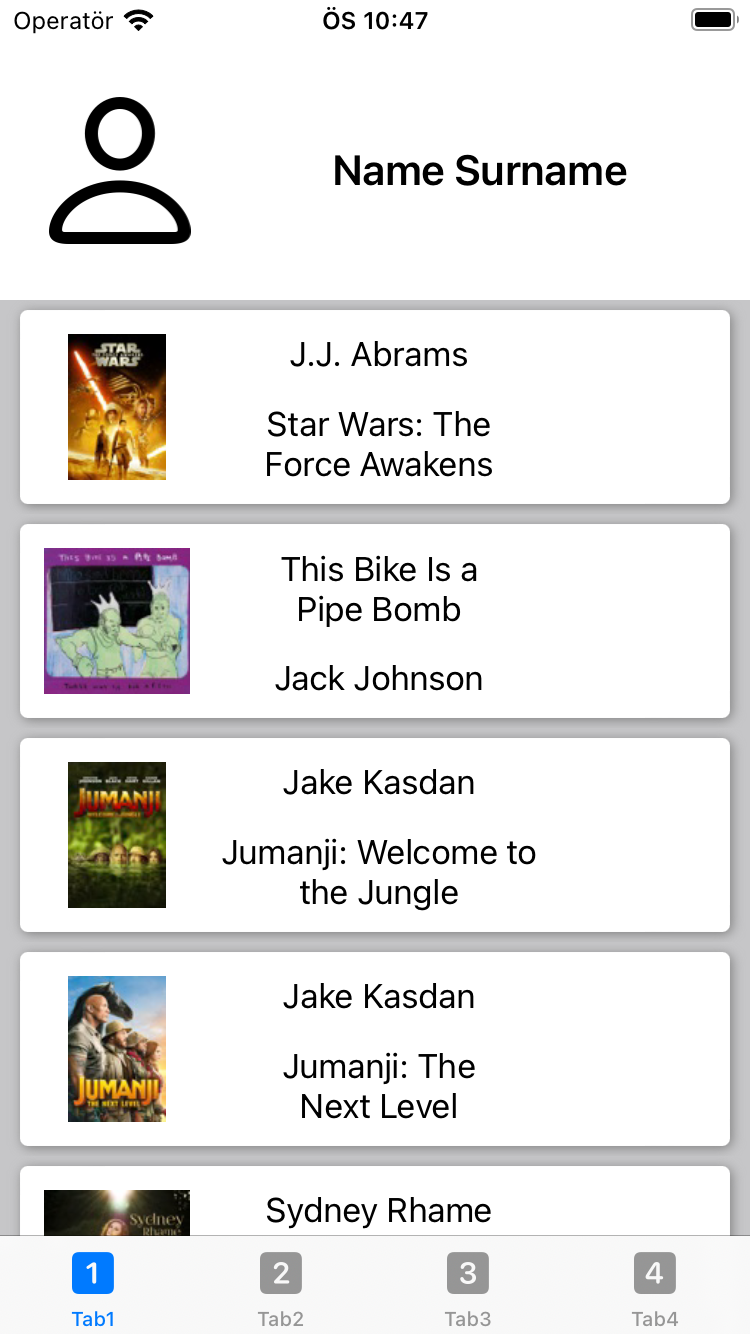The width and height of the screenshot is (750, 1334).
Task: Open the Star Wars: The Force Awakens card
Action: [x=375, y=407]
